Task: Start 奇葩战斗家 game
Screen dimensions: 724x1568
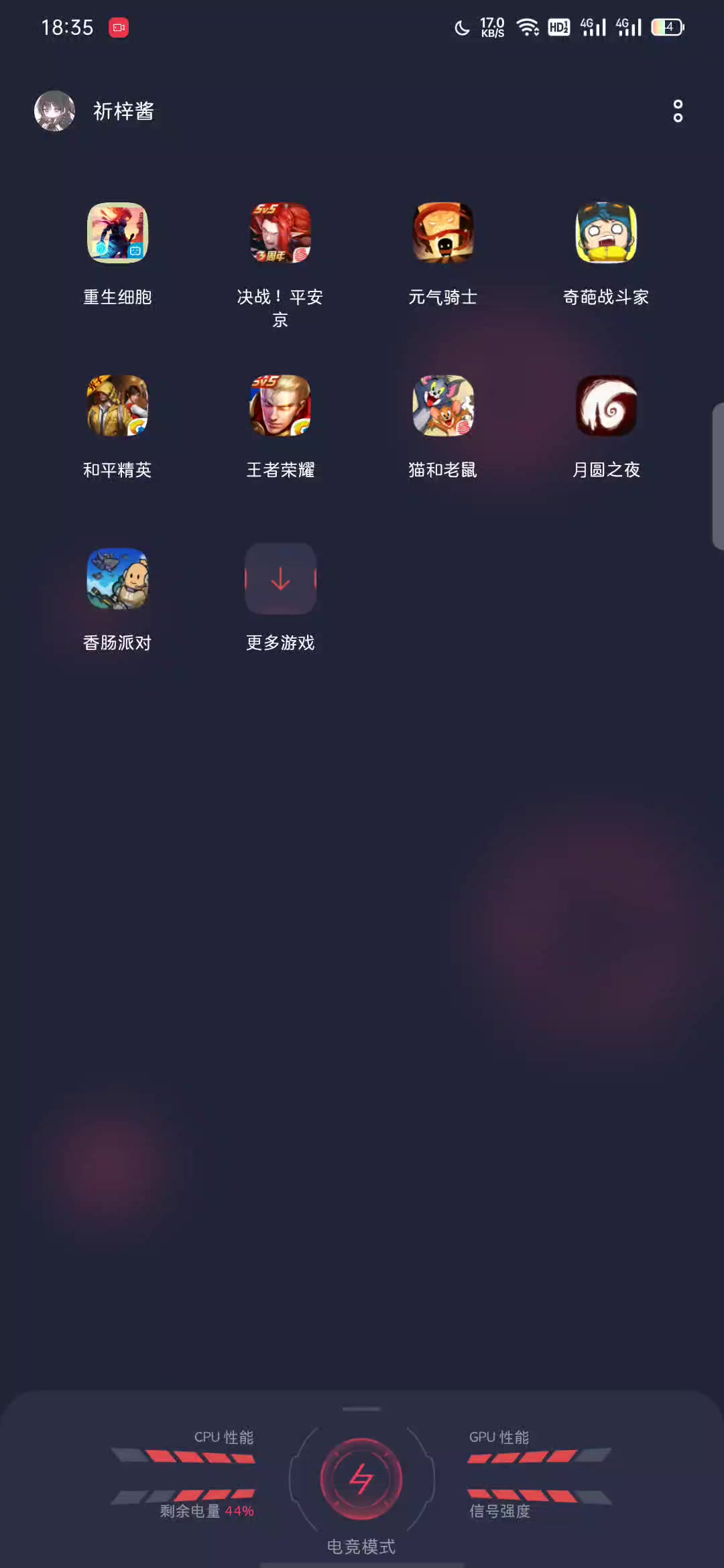Action: pos(606,233)
